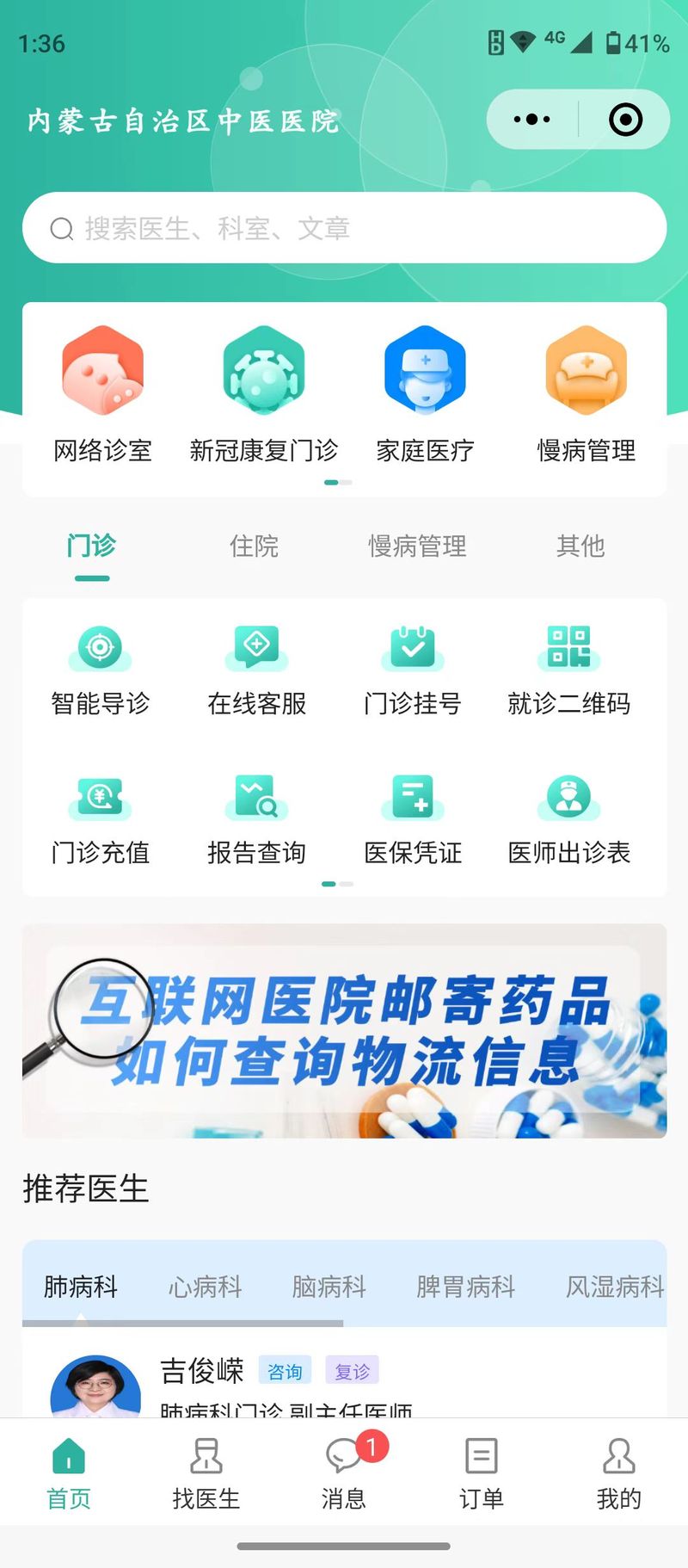The image size is (688, 1568).
Task: Tap the search field for doctors and departments
Action: (344, 228)
